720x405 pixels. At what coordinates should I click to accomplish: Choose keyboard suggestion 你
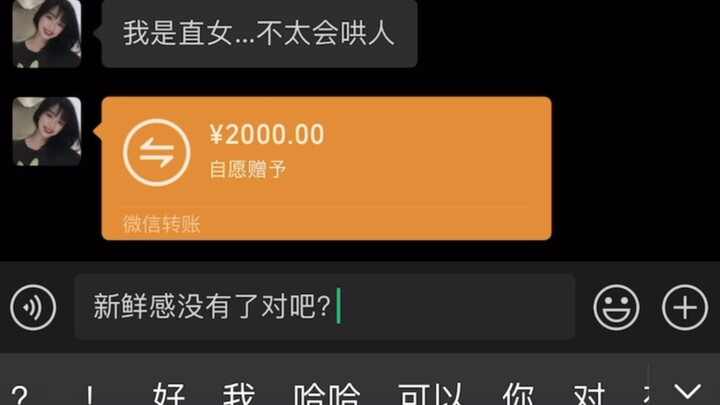[518, 394]
